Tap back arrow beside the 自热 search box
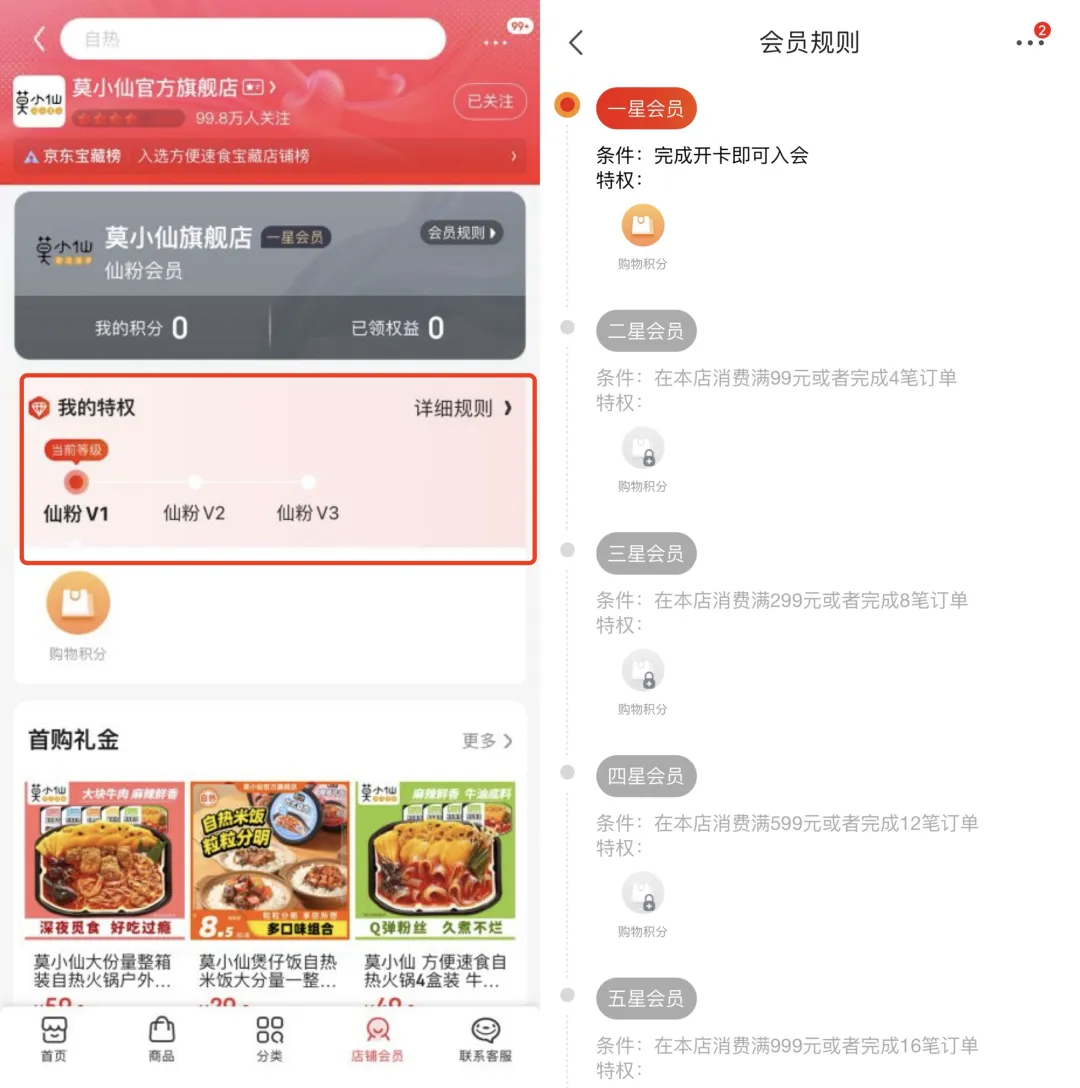This screenshot has height=1088, width=1080. (x=39, y=39)
